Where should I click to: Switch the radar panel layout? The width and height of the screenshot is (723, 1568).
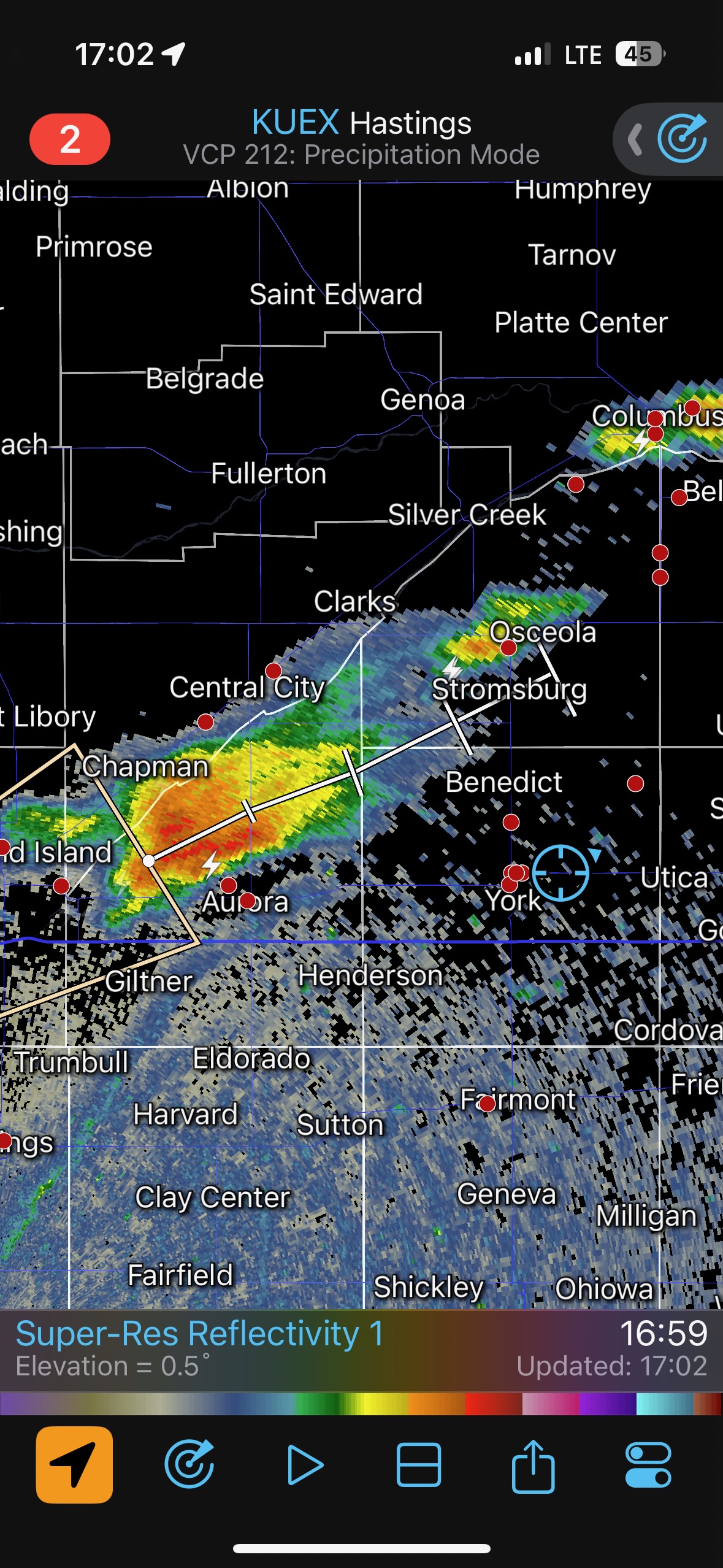pyautogui.click(x=419, y=1465)
